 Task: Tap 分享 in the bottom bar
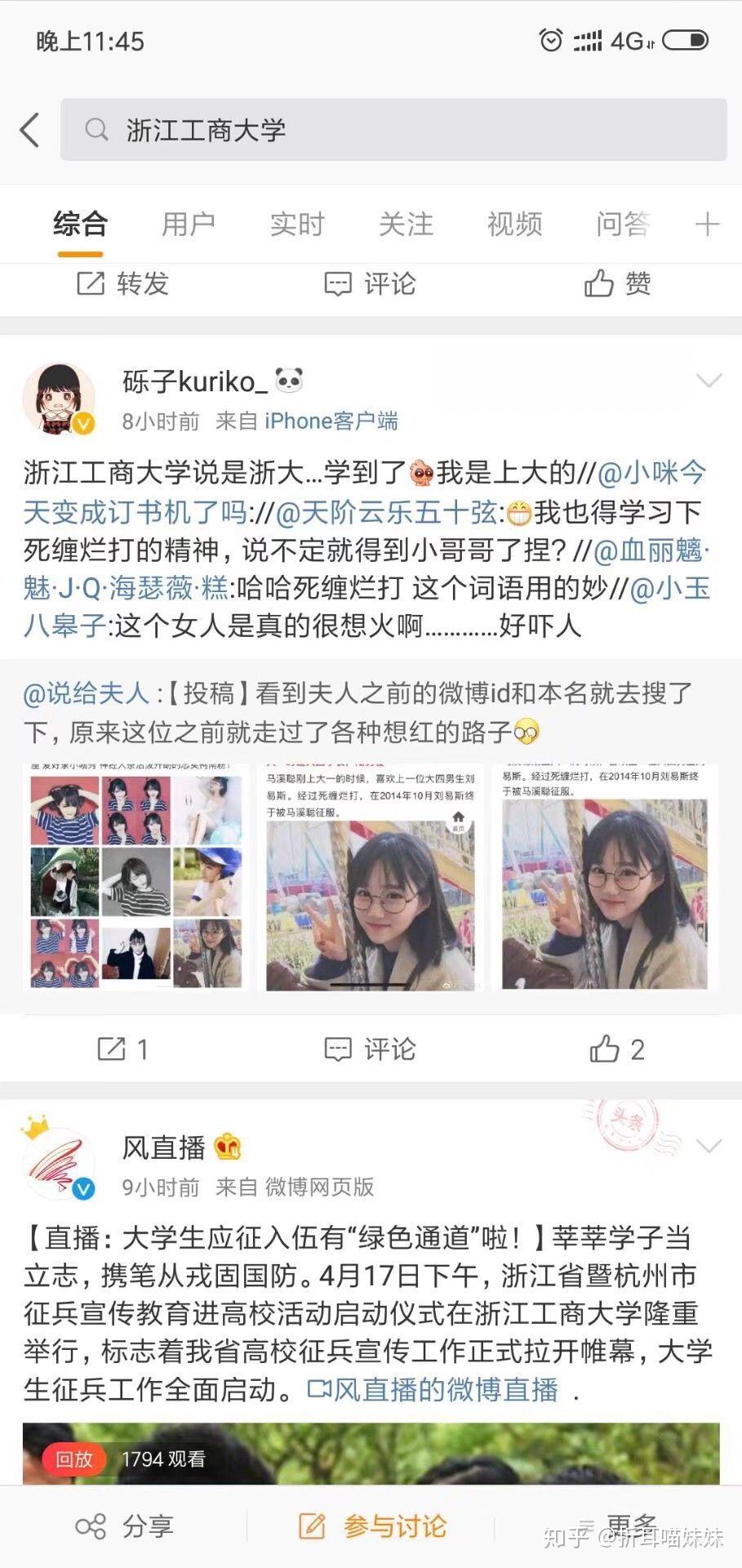coord(124,1526)
